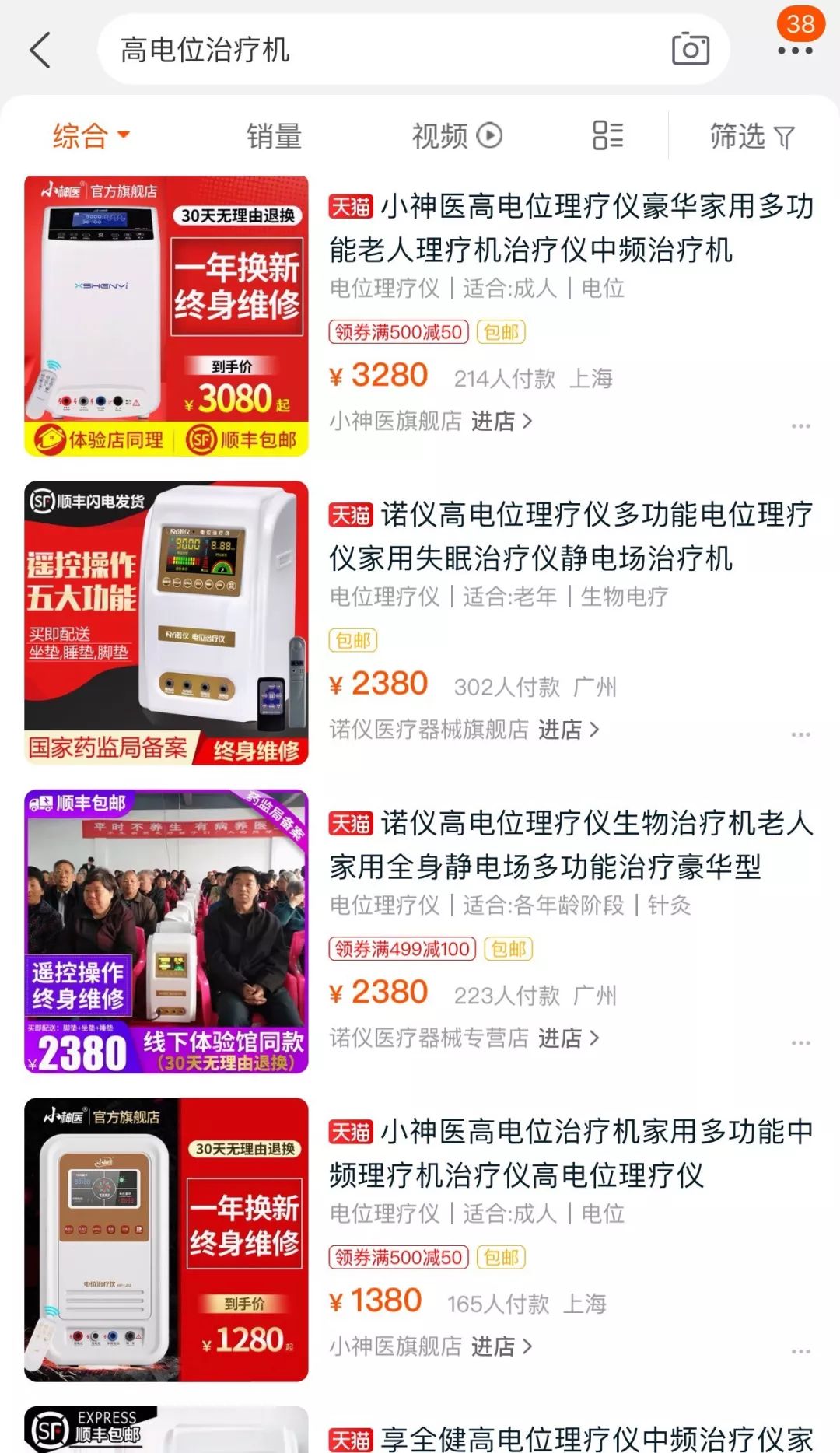The height and width of the screenshot is (1453, 840).
Task: Open 诺仪 失眠治疗仪 product listing
Action: coord(571,536)
